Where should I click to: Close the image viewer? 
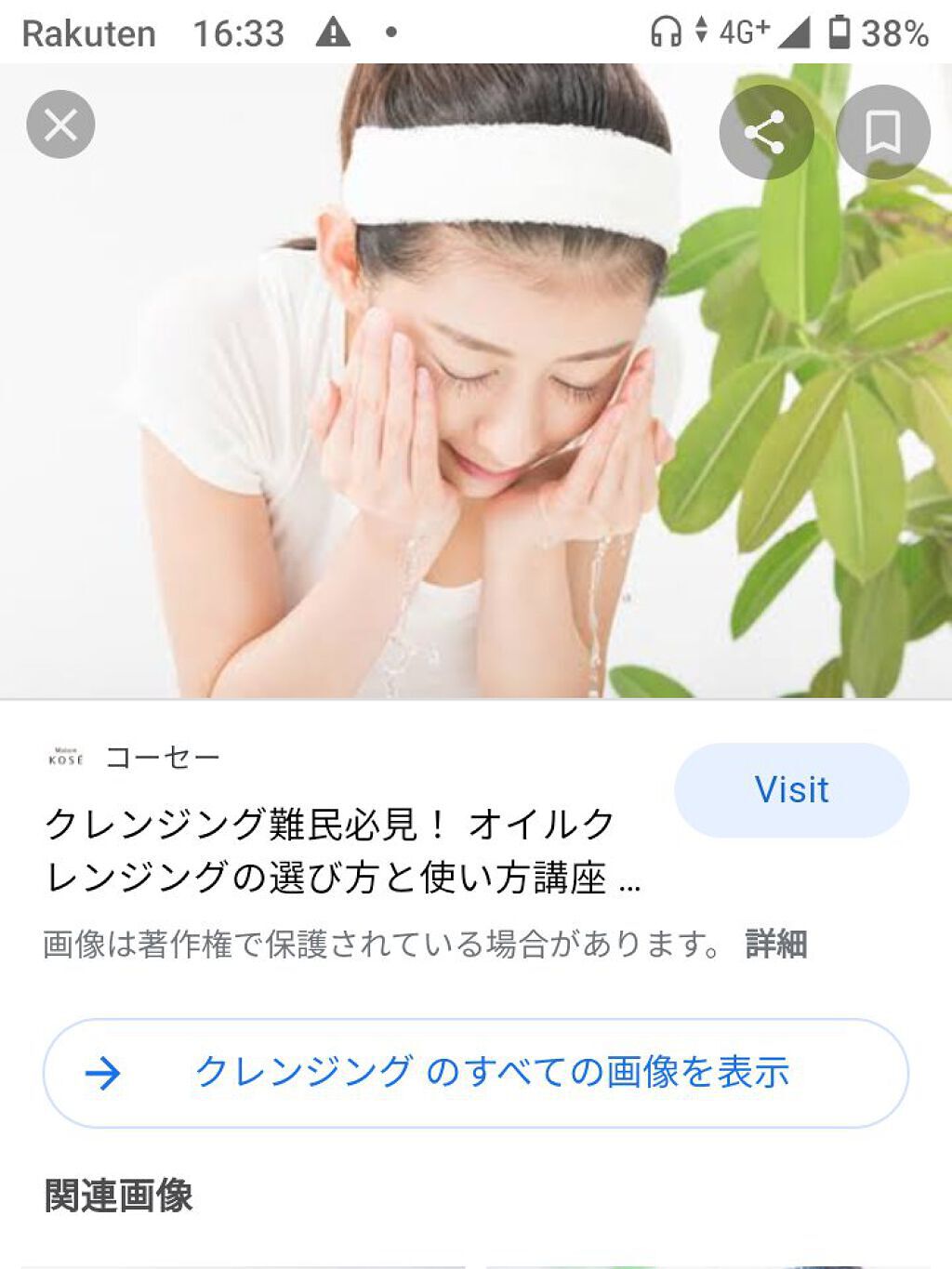(61, 125)
